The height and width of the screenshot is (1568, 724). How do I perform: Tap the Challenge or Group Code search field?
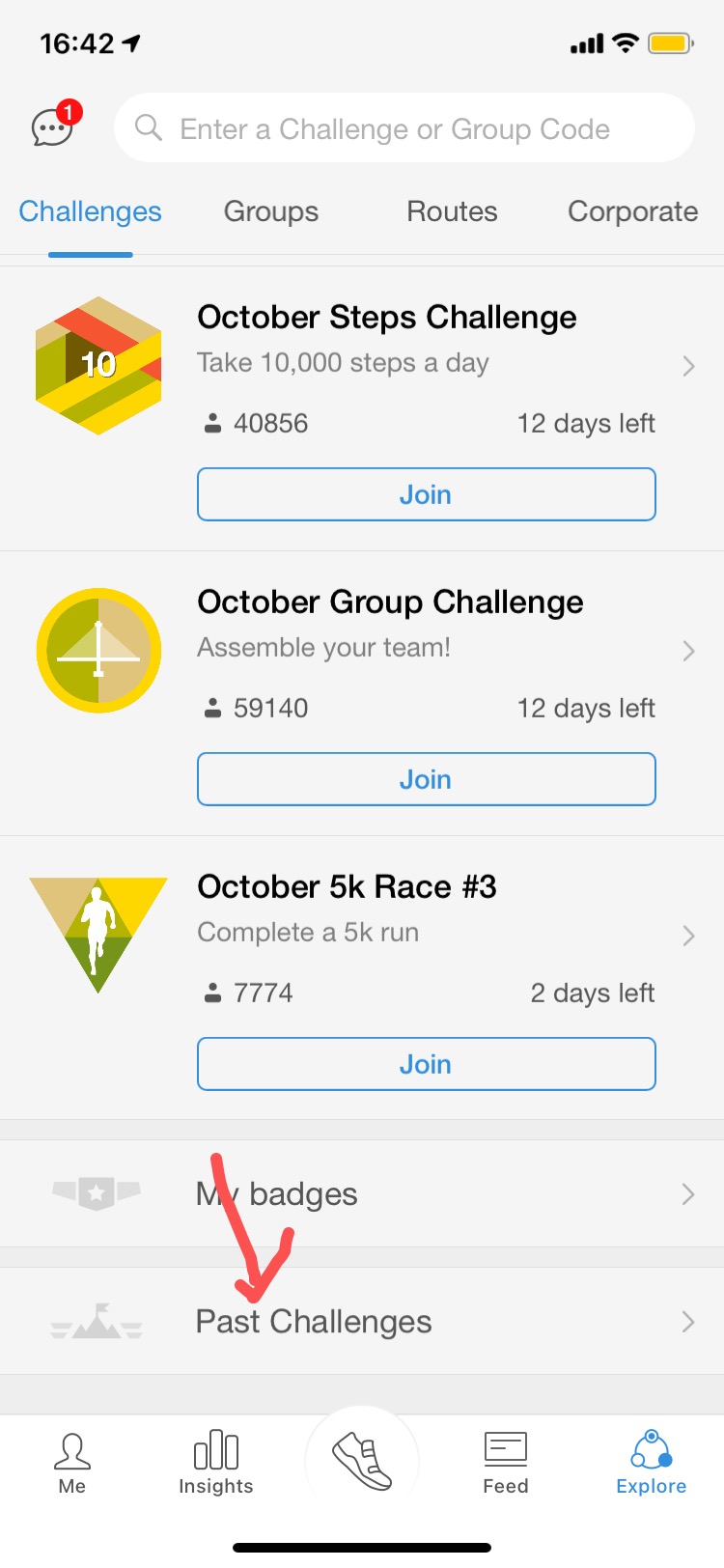click(404, 128)
